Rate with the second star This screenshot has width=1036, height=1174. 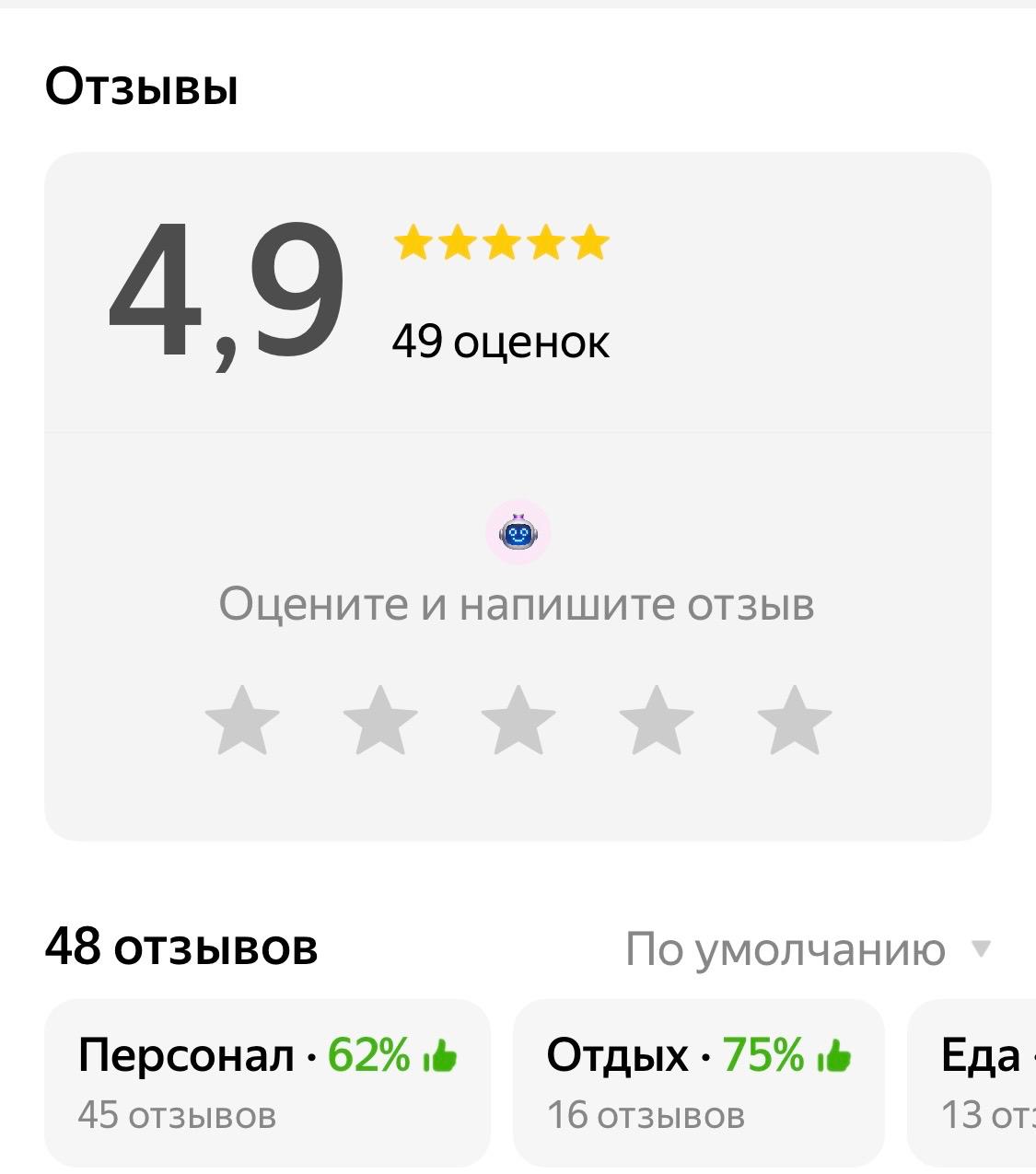(380, 721)
